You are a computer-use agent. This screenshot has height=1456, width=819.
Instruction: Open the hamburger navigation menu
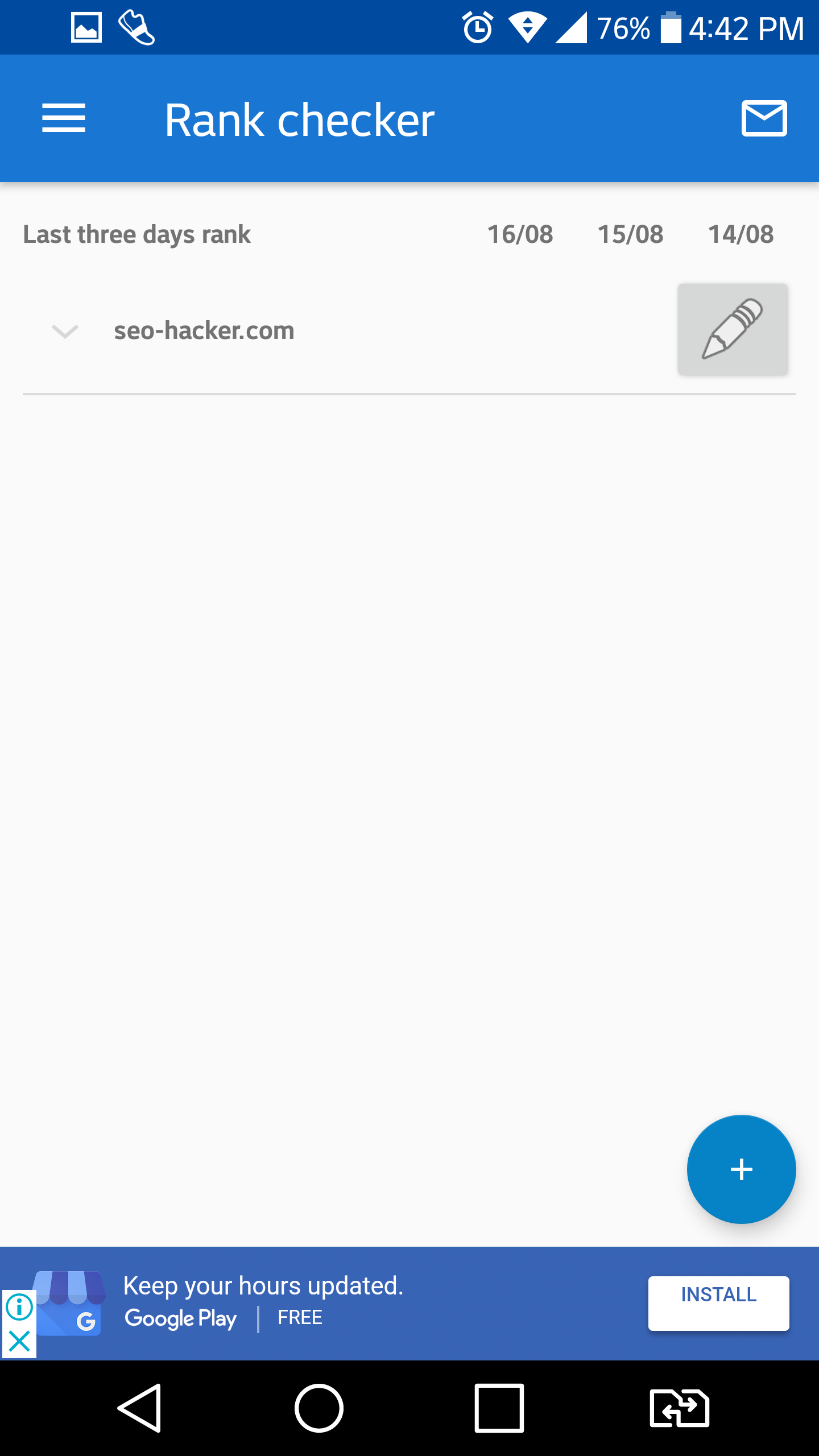(64, 118)
